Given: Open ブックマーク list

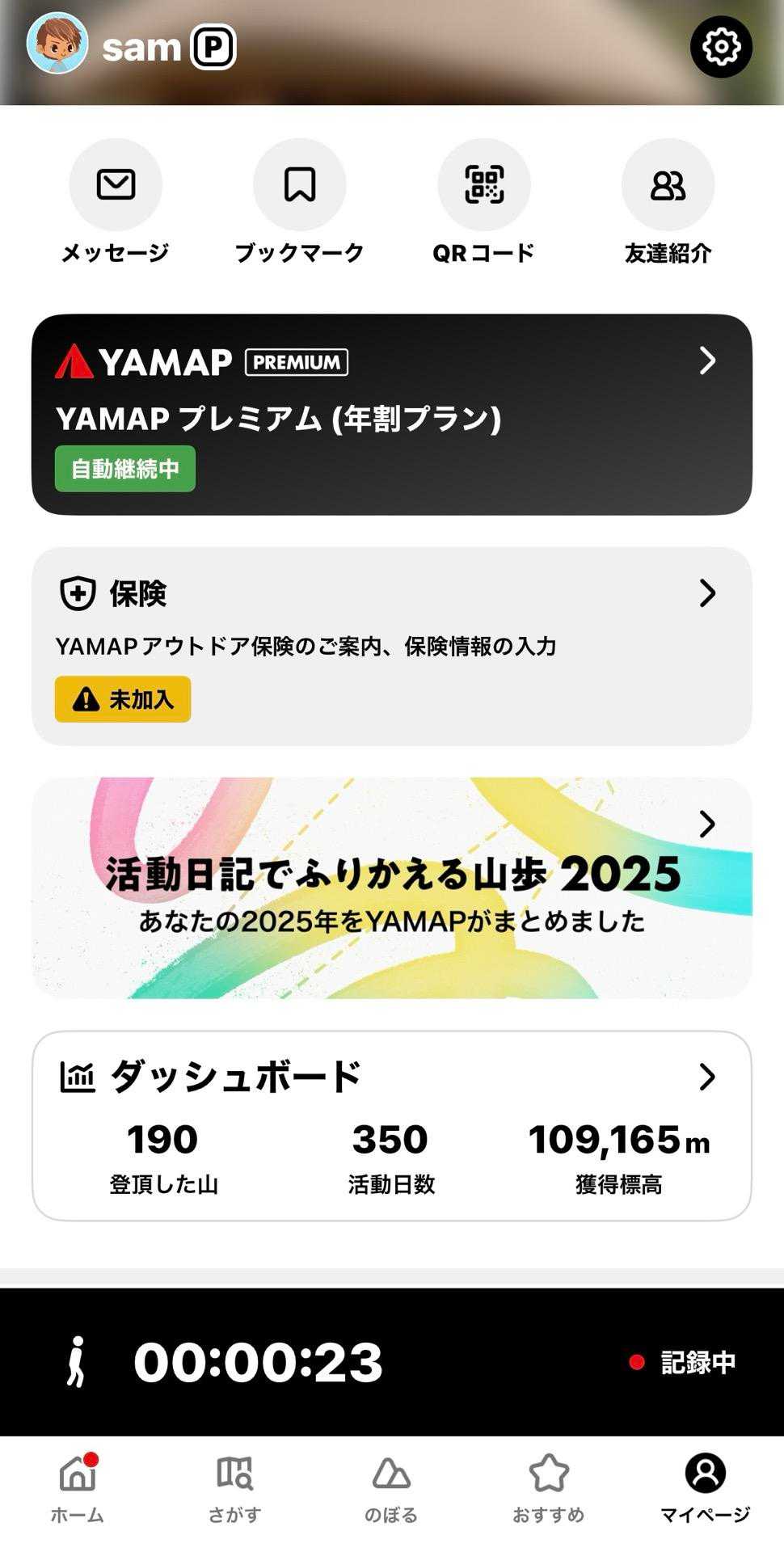Looking at the screenshot, I should click(300, 185).
